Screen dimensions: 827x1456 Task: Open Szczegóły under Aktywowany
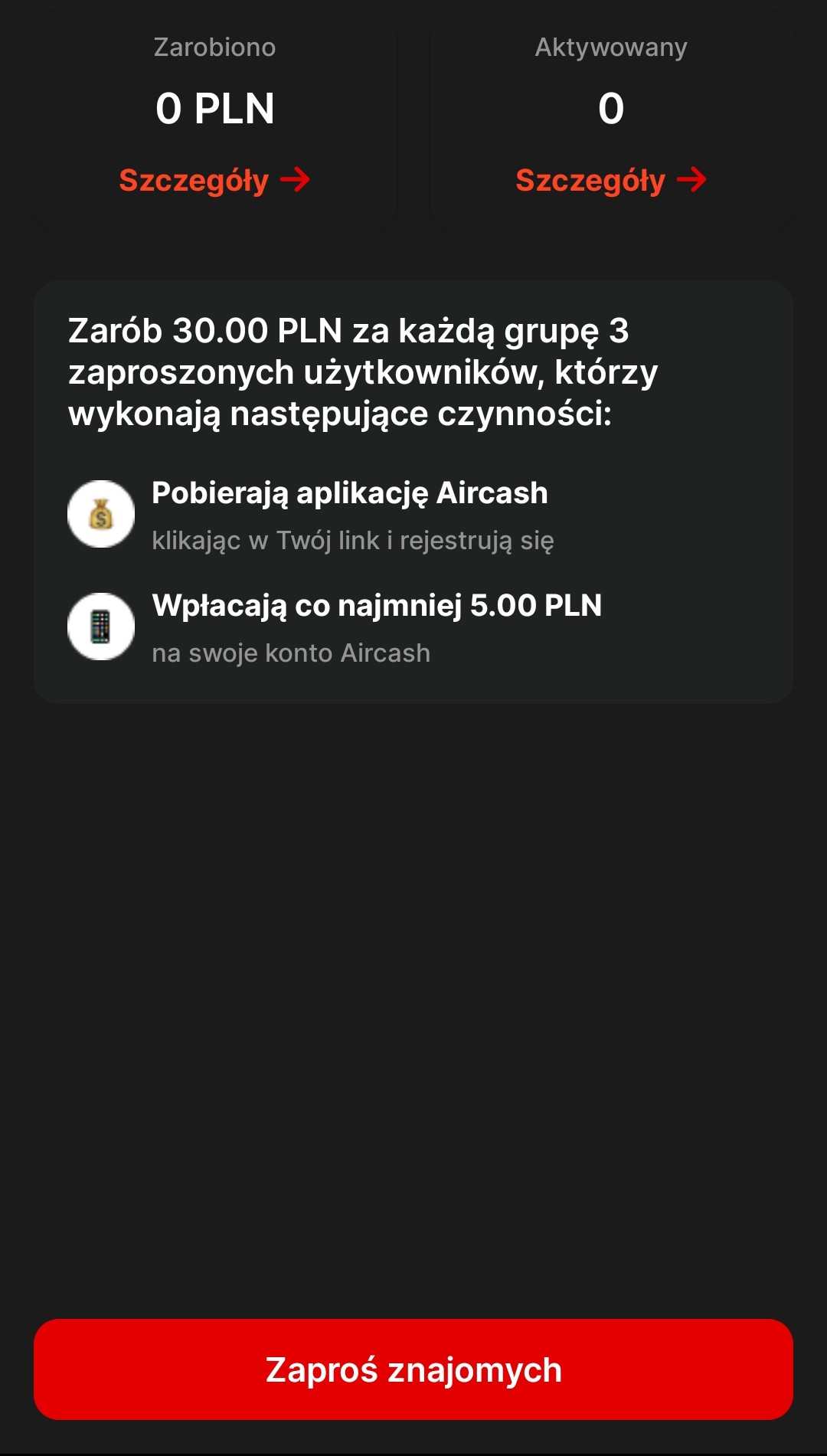(x=611, y=181)
